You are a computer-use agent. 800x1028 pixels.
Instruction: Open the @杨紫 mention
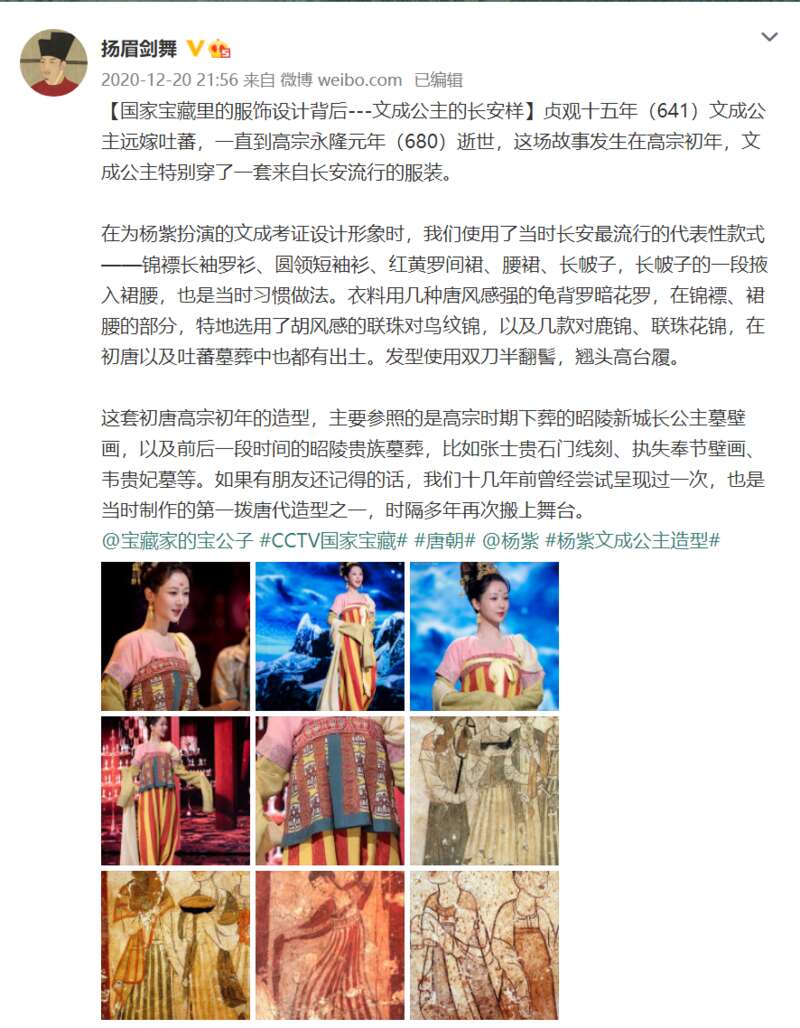tap(511, 541)
